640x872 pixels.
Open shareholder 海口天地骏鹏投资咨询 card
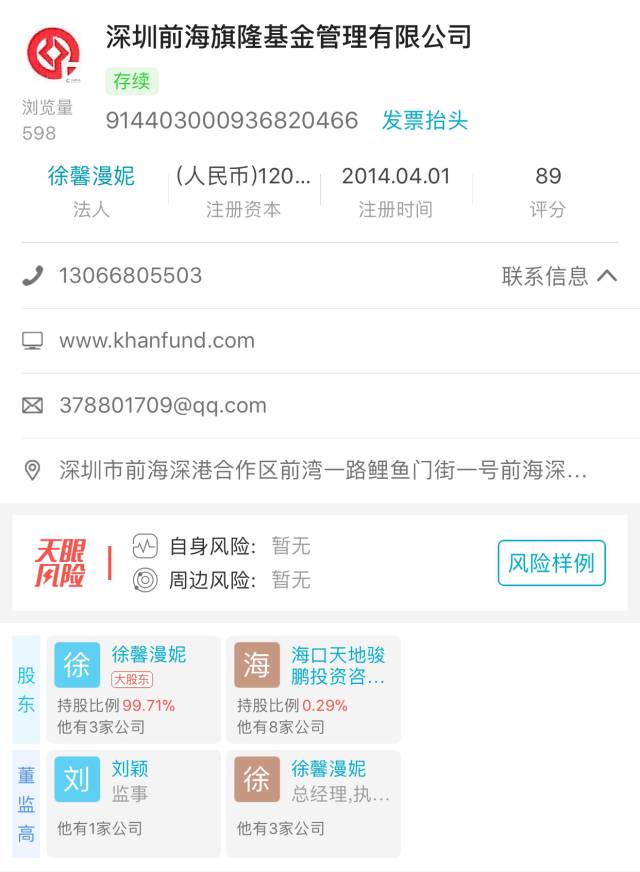(313, 690)
